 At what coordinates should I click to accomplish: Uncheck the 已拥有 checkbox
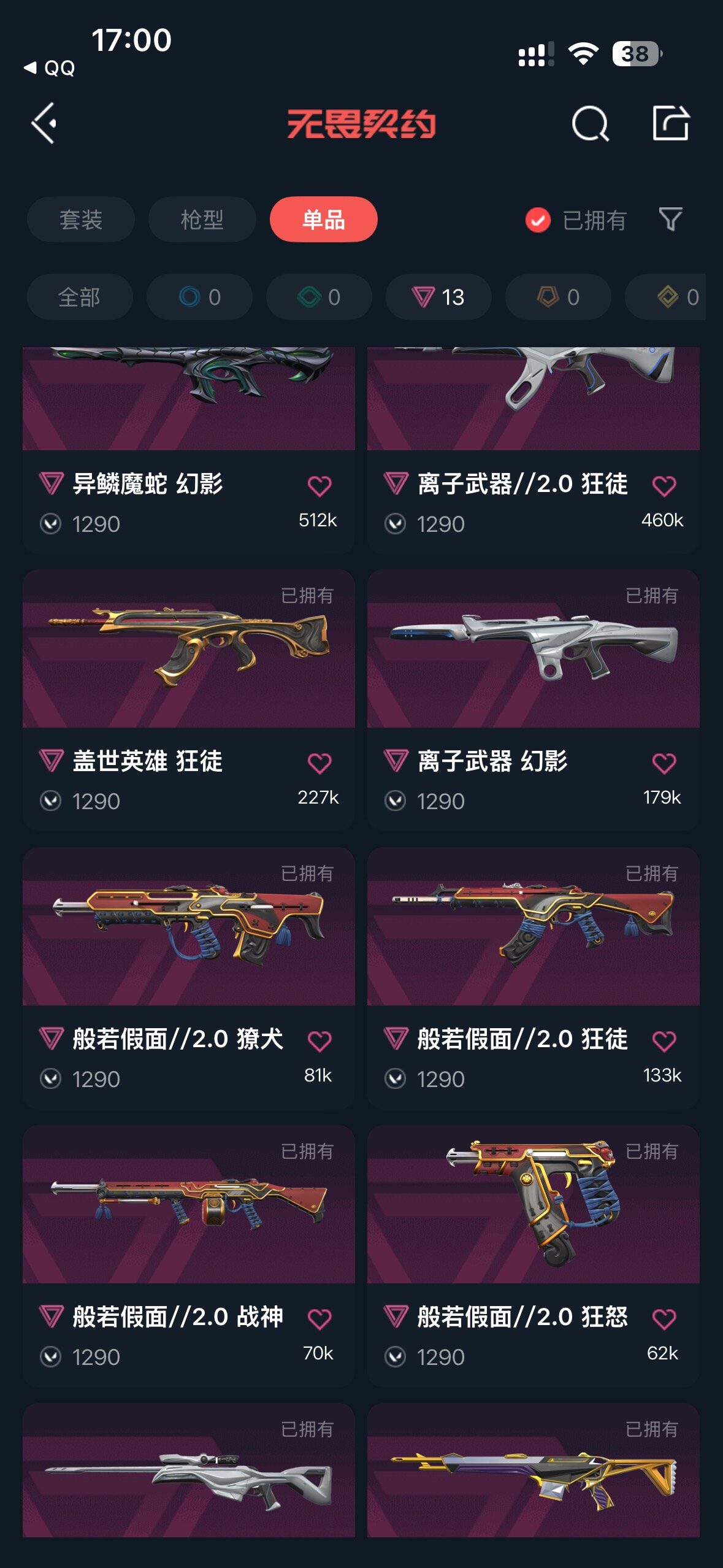[538, 220]
